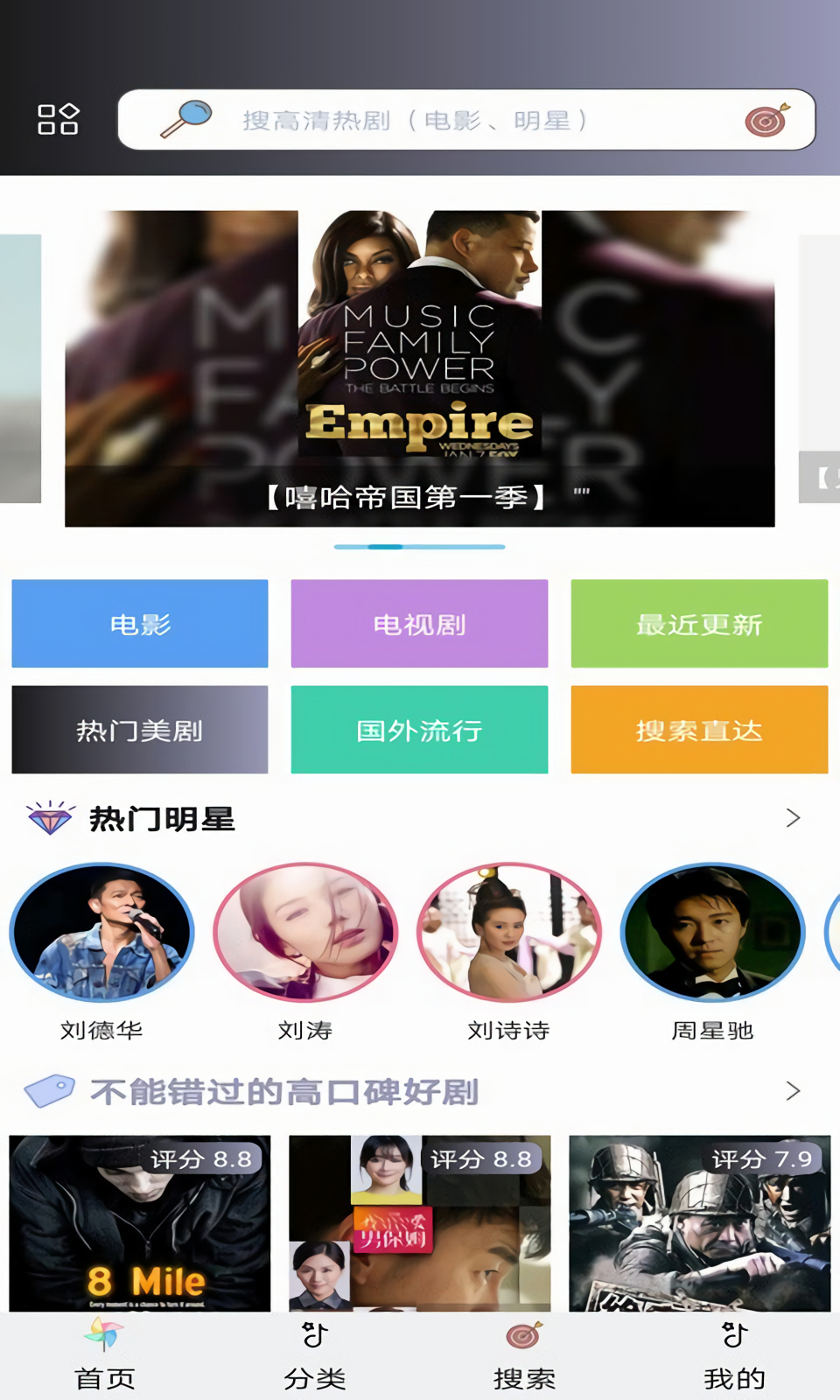Click the 搜索直达 orange button

tap(699, 730)
